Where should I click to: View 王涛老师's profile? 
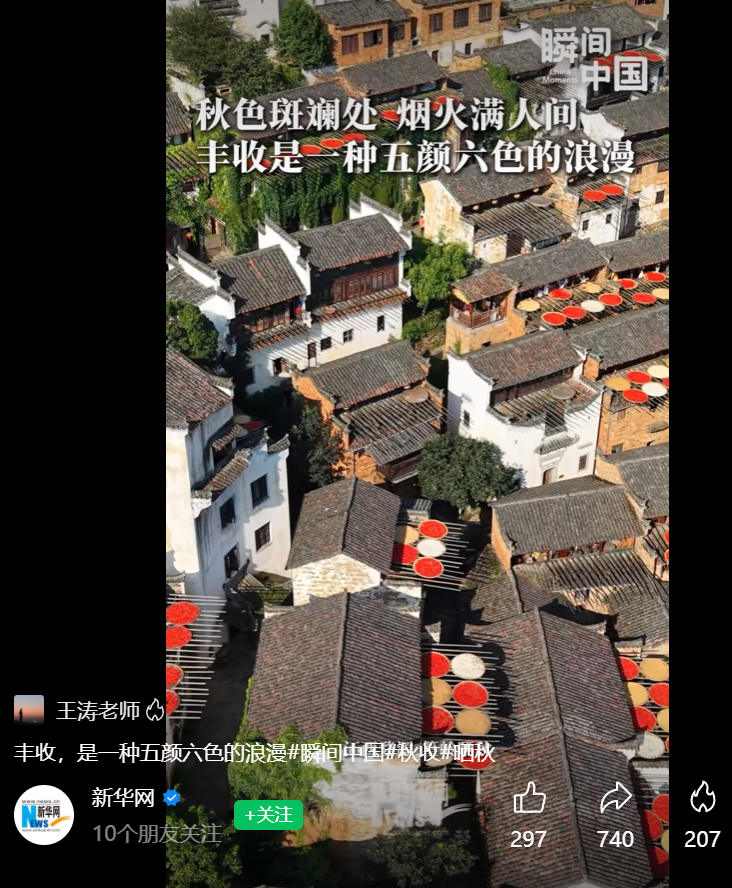[x=97, y=710]
